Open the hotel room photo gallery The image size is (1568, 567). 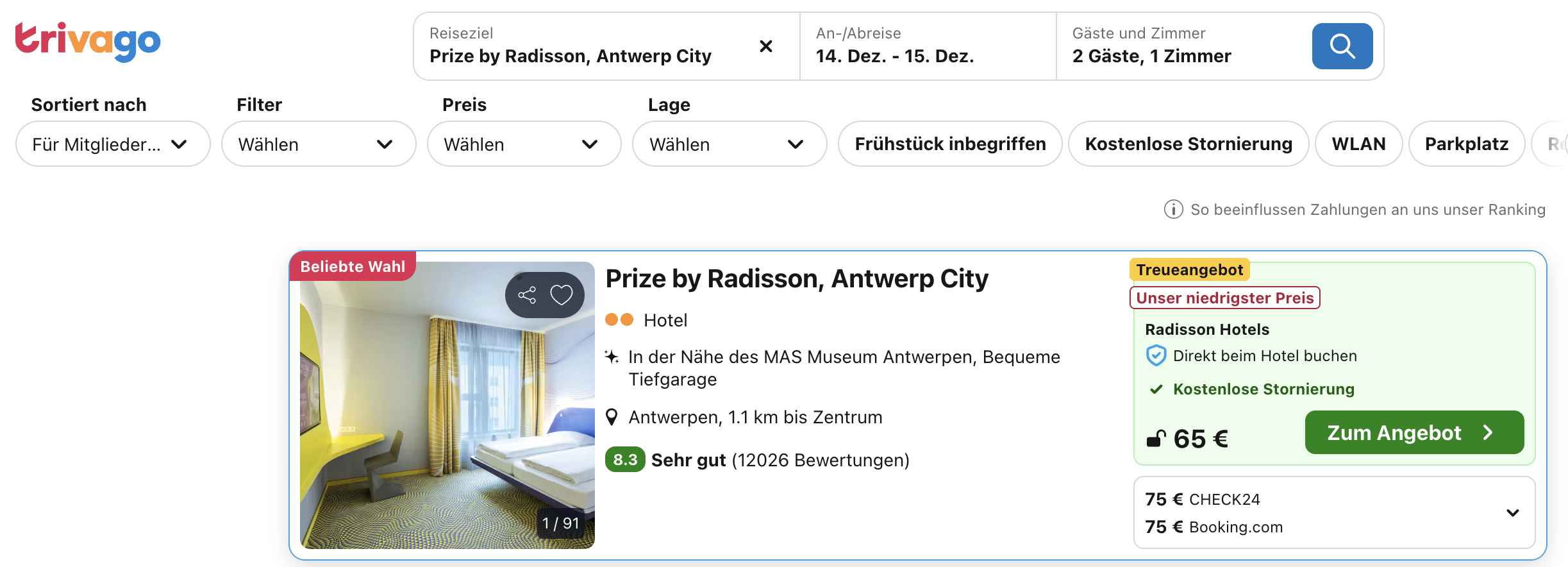pyautogui.click(x=447, y=417)
